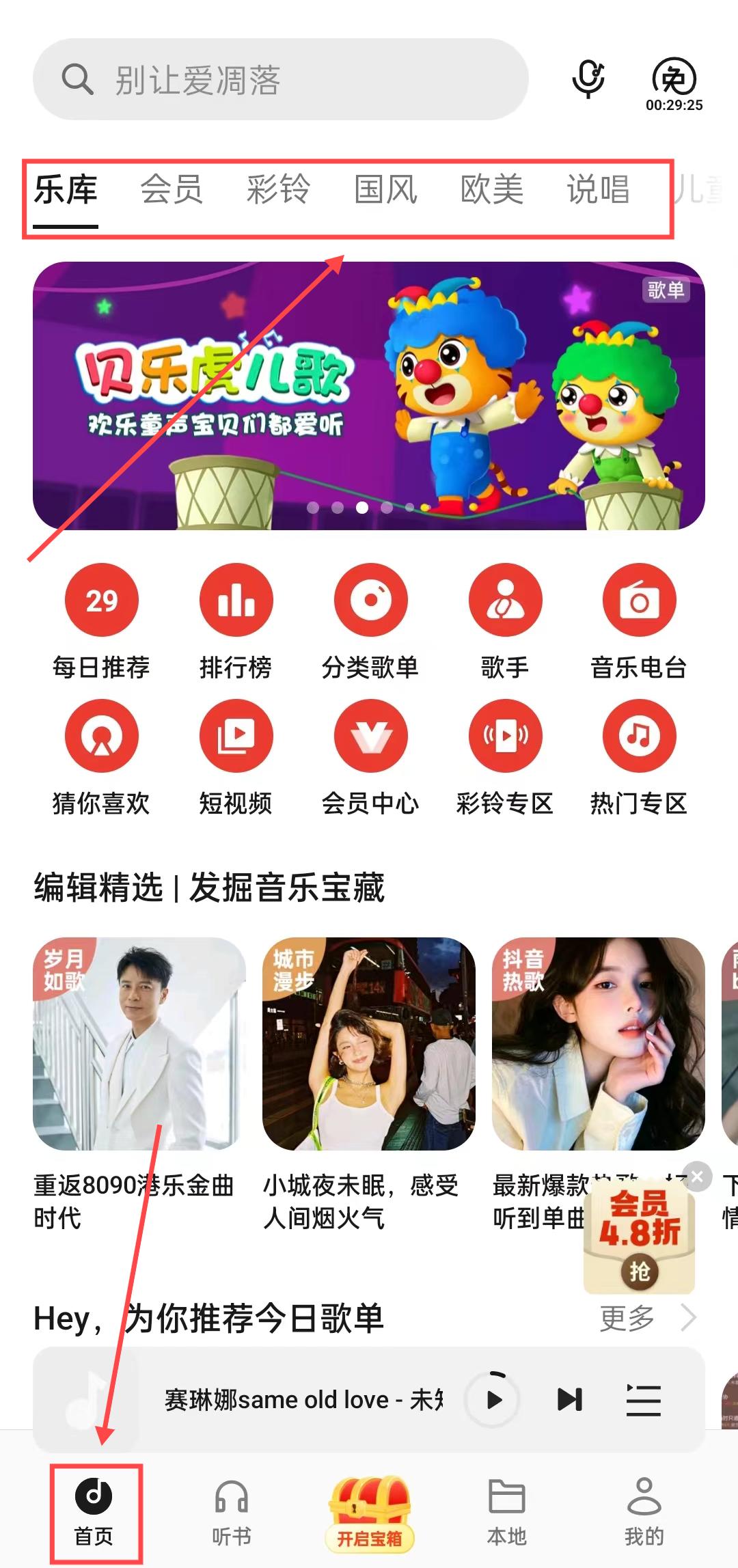Go to the 我的 profile tab

tap(644, 1512)
